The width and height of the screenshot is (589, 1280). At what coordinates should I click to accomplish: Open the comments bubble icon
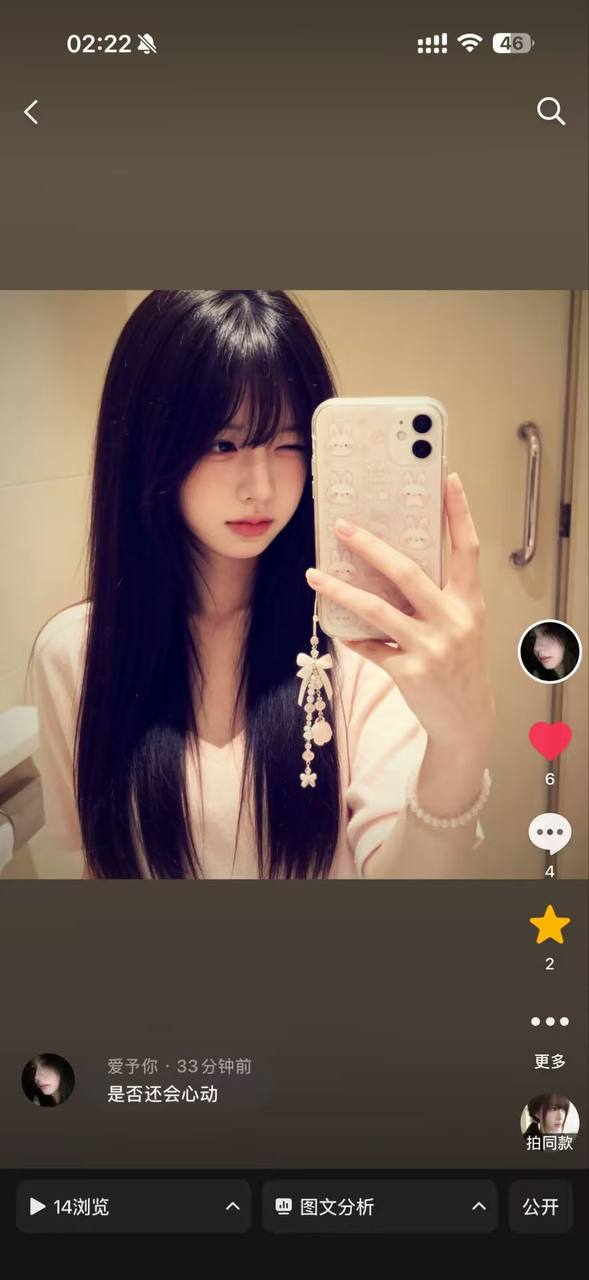pos(550,833)
